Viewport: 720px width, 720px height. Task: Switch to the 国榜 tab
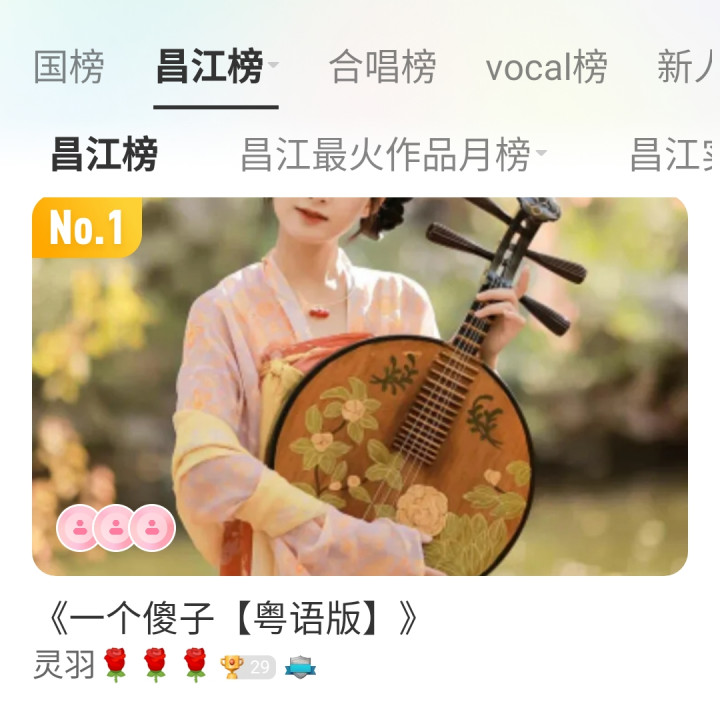click(x=68, y=67)
